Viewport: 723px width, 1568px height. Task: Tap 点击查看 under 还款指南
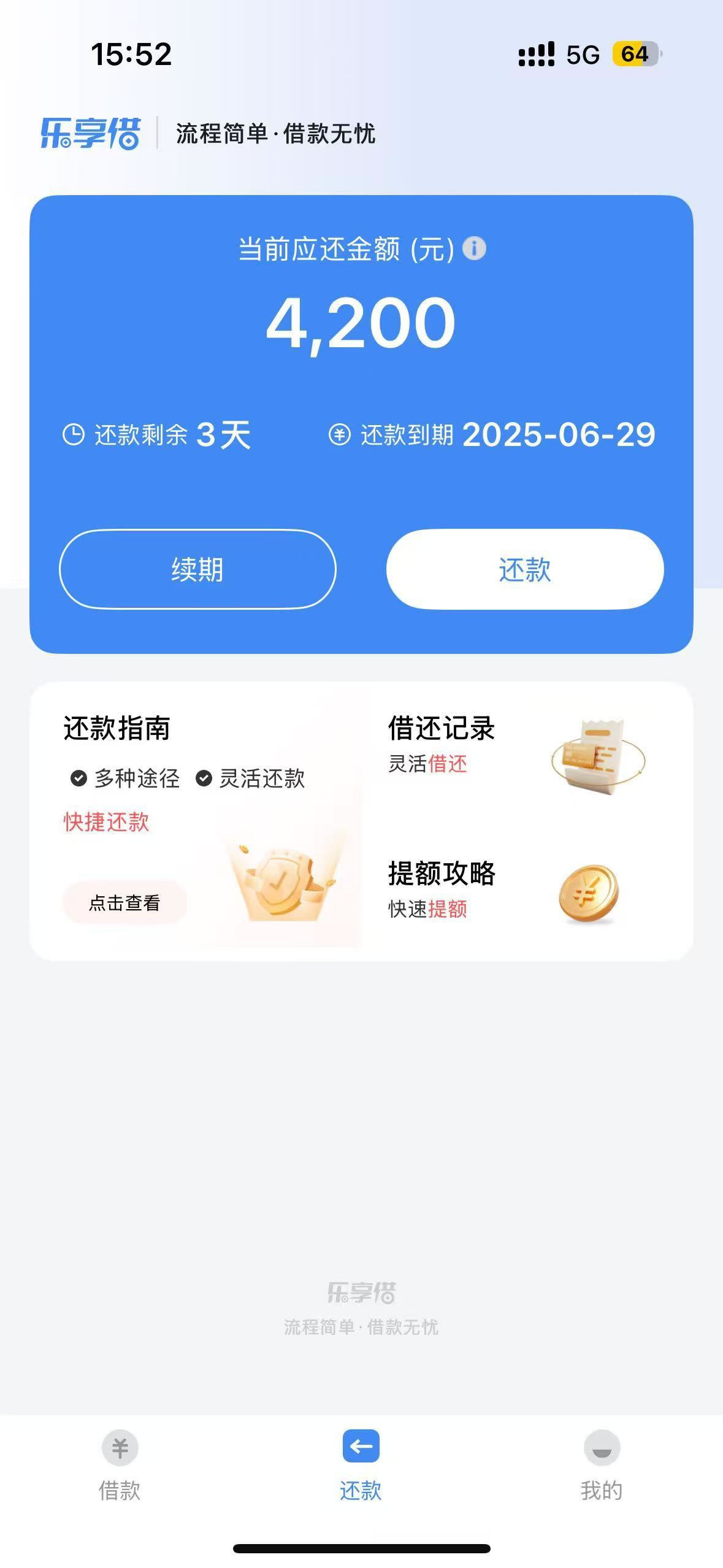pos(124,902)
